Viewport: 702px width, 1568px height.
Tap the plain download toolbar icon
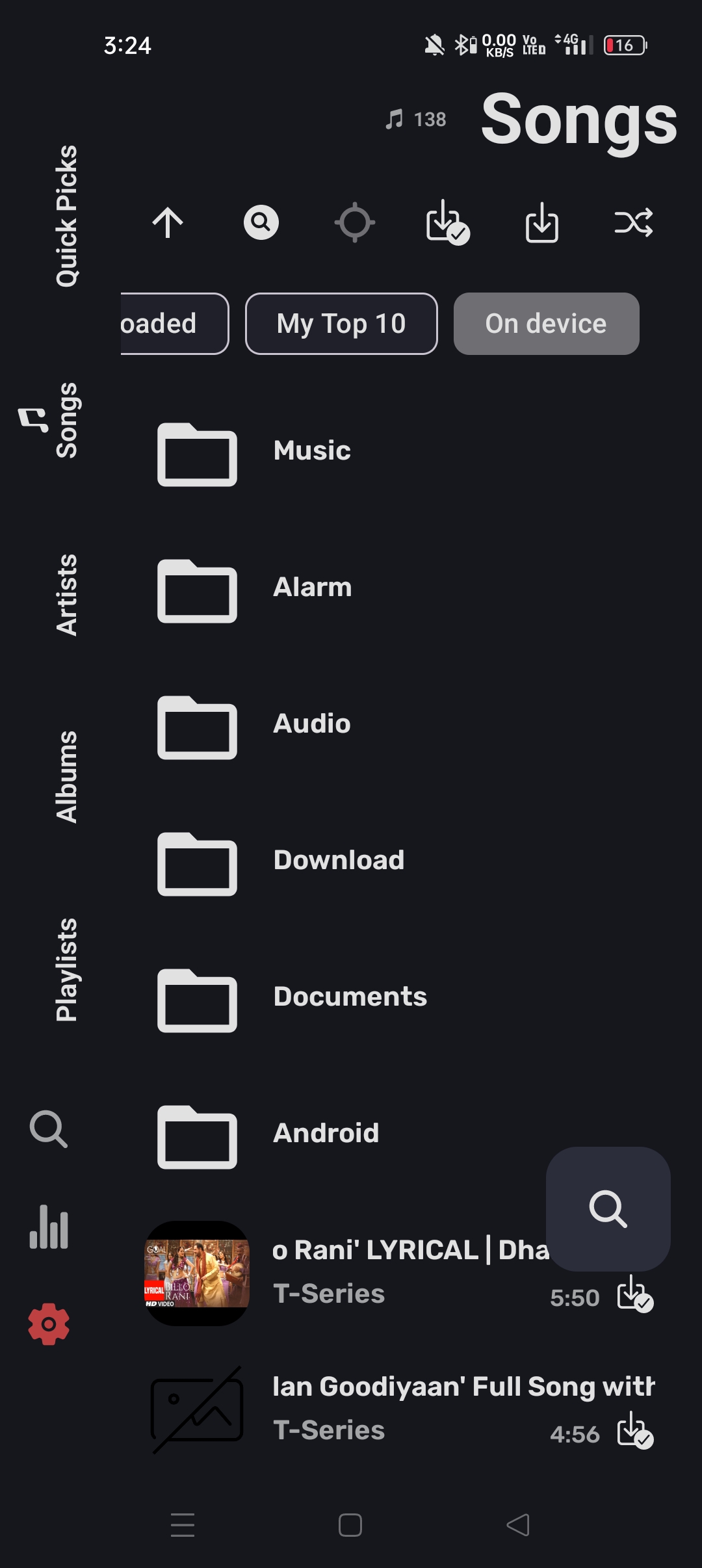[541, 223]
